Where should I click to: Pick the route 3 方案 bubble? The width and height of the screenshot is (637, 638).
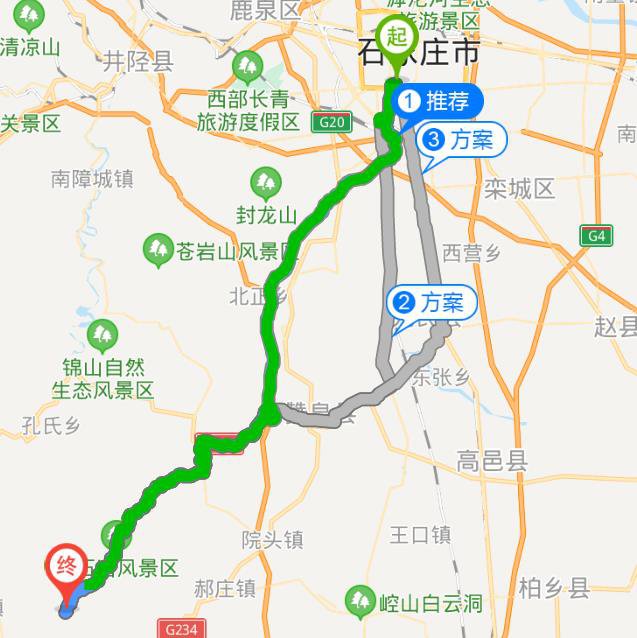(461, 140)
